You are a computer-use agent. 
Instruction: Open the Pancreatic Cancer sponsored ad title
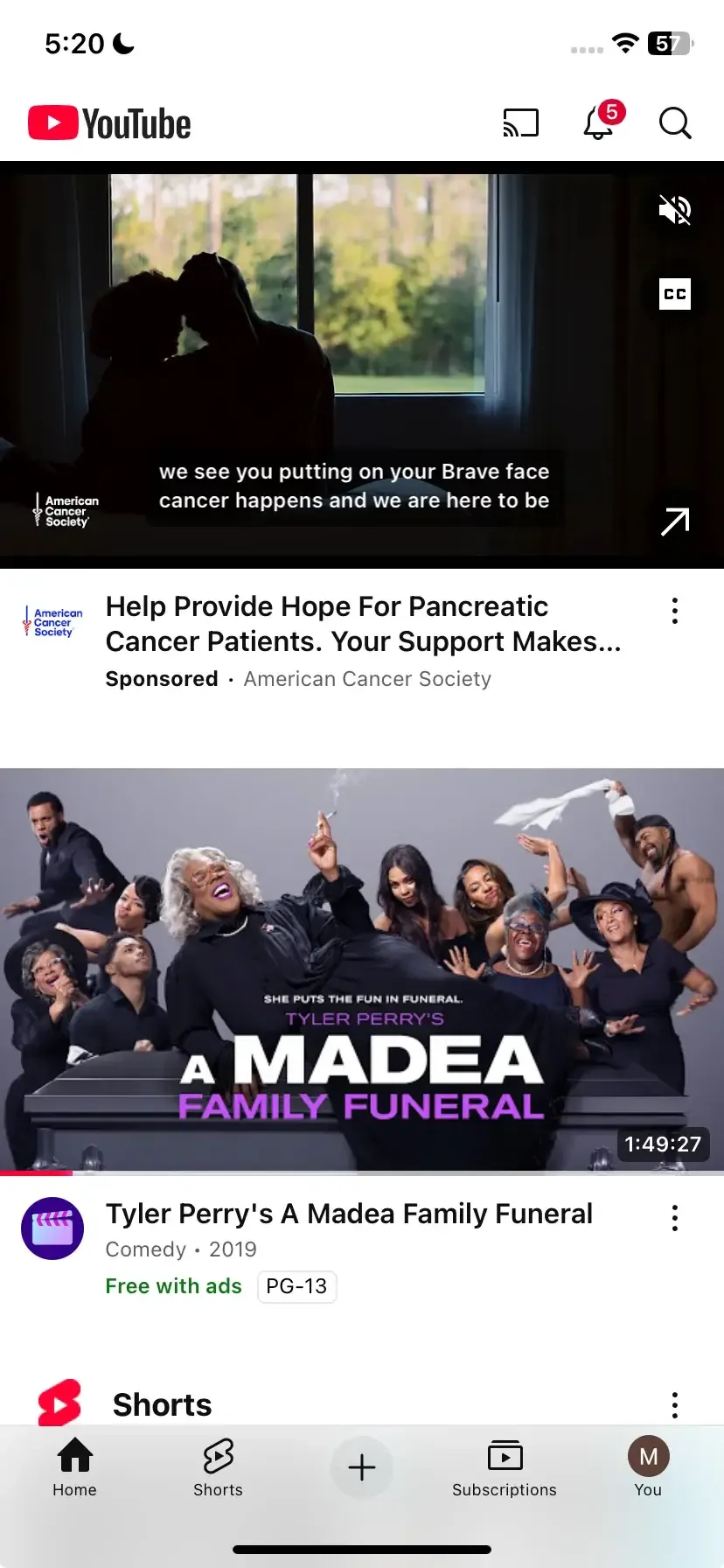point(364,624)
